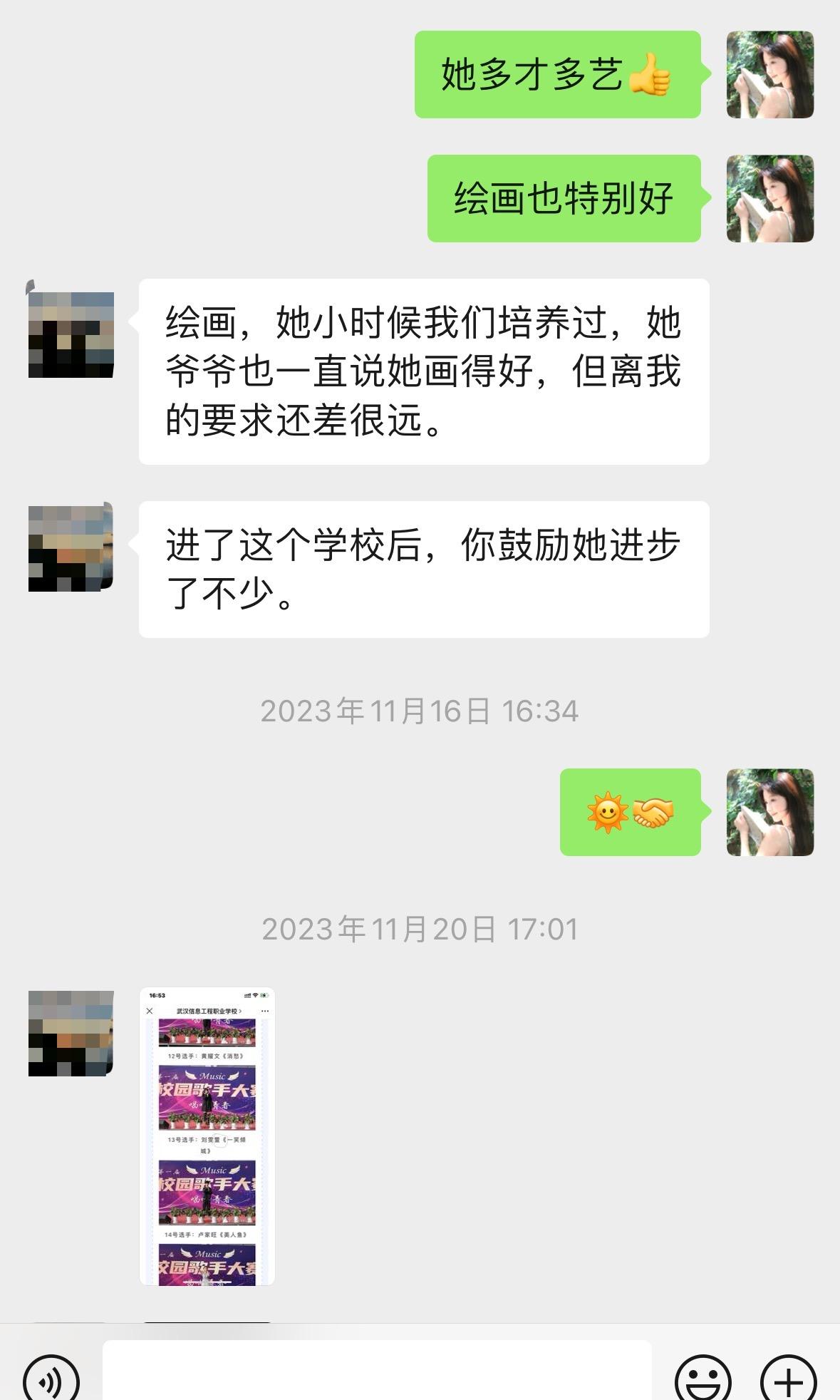Tap the avatar beside the "绘画也特别好" message
Viewport: 840px width, 1400px height.
pos(769,199)
